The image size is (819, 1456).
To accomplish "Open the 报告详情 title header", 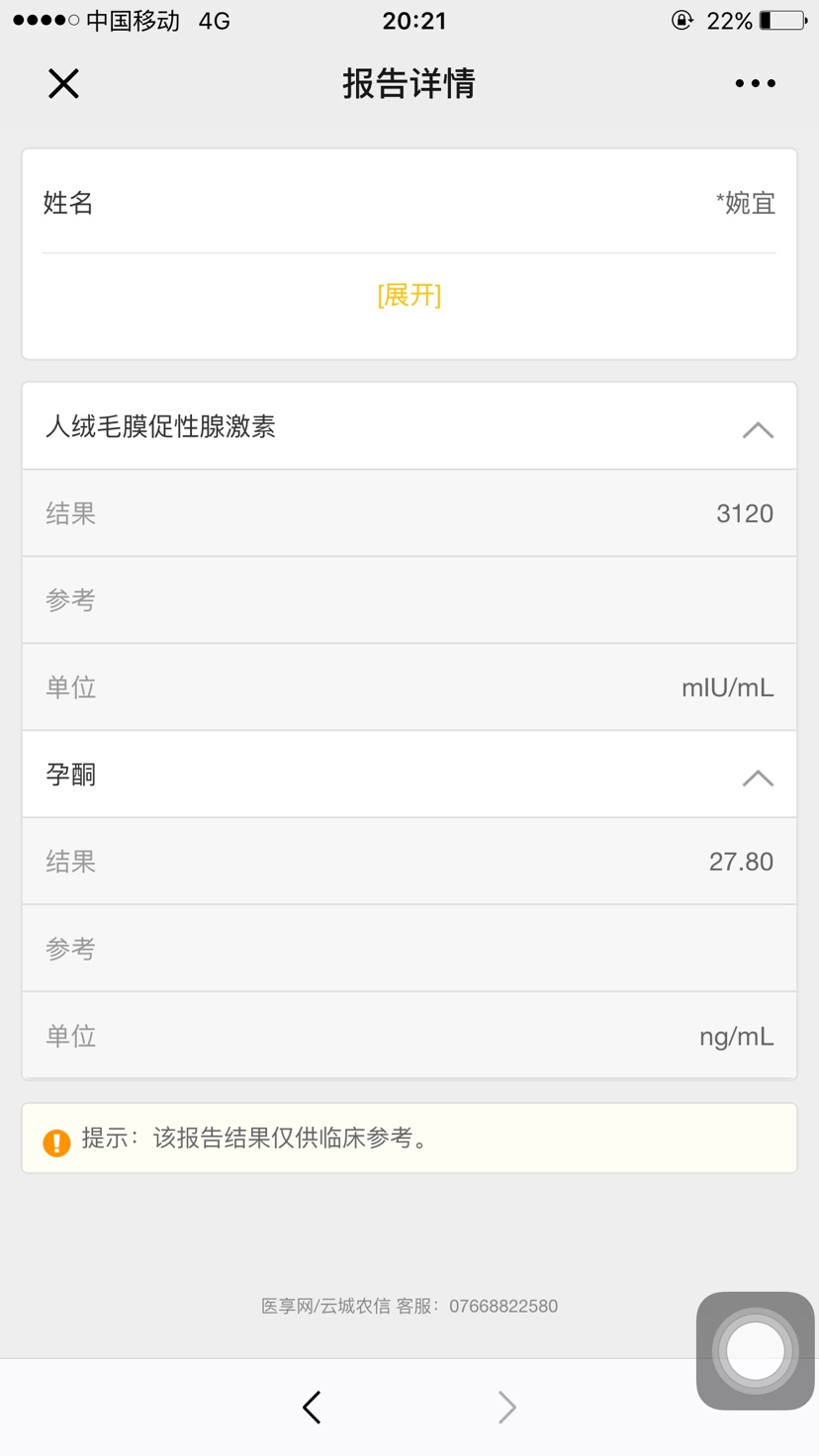I will [409, 84].
